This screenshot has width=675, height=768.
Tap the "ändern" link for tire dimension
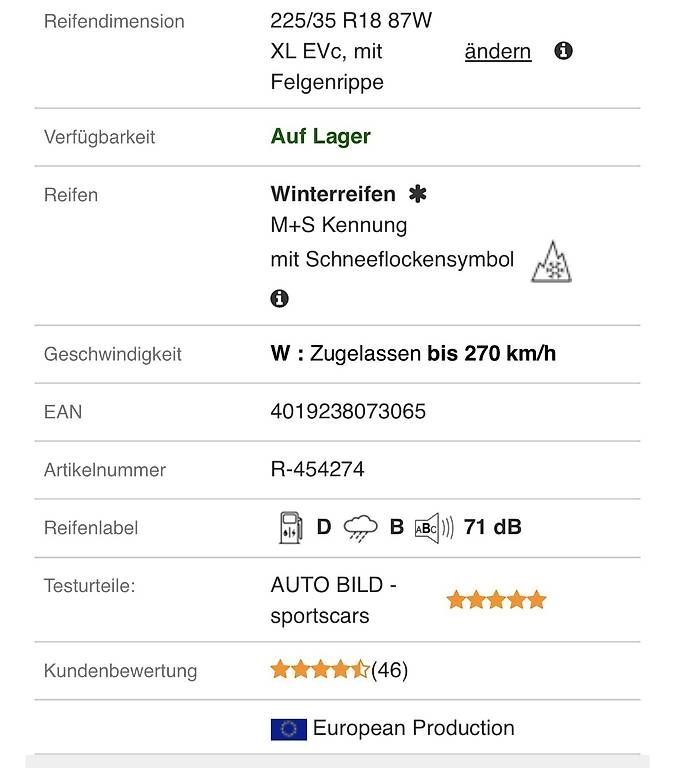[x=497, y=52]
